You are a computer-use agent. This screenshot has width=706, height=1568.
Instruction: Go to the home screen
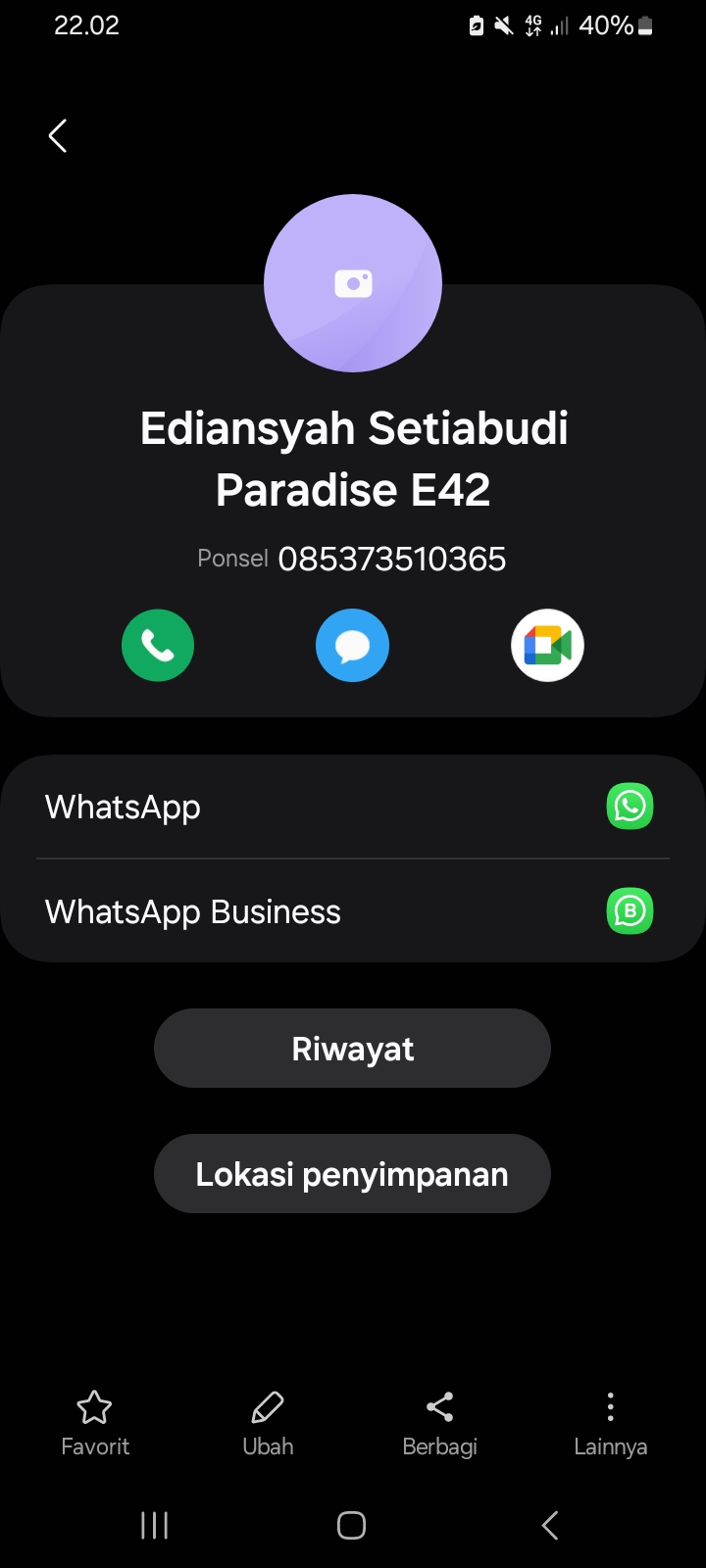point(352,1525)
